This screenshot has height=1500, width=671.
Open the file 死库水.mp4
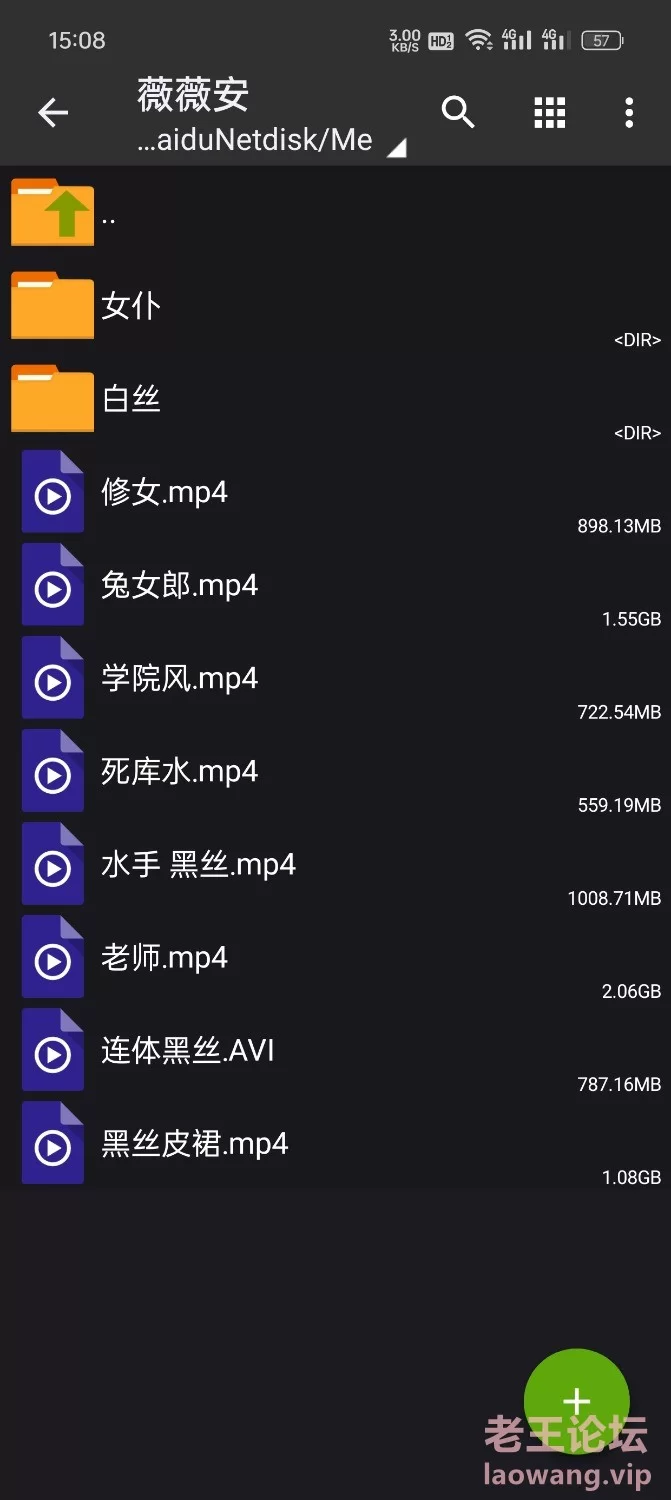click(x=335, y=771)
